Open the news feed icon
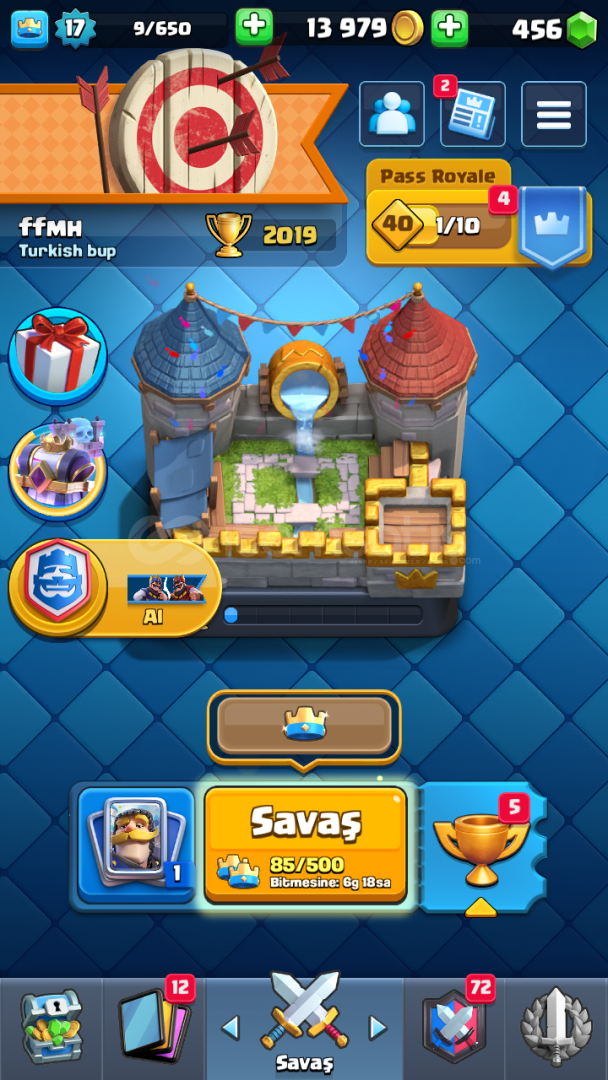Viewport: 608px width, 1080px height. (472, 115)
